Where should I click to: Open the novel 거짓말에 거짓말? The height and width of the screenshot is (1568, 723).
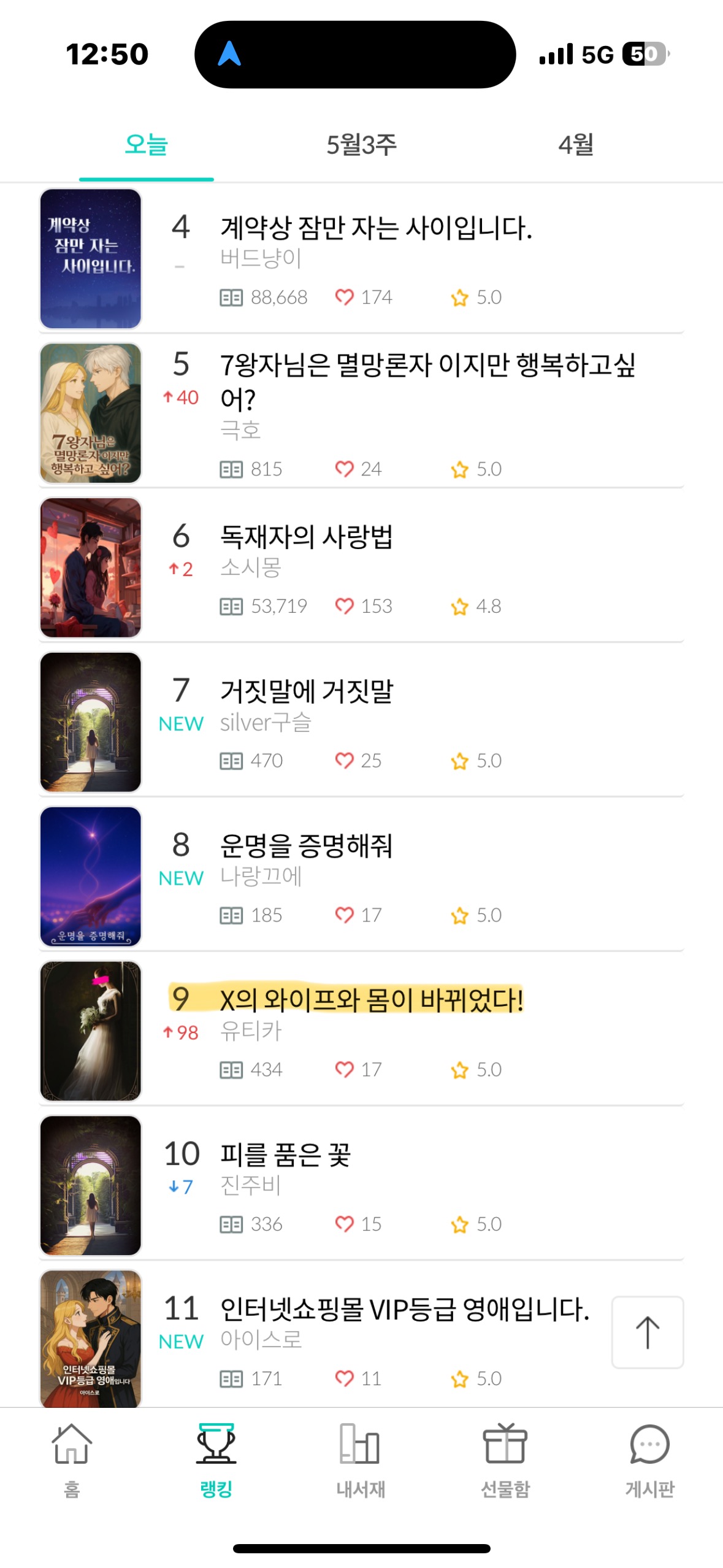coord(361,722)
